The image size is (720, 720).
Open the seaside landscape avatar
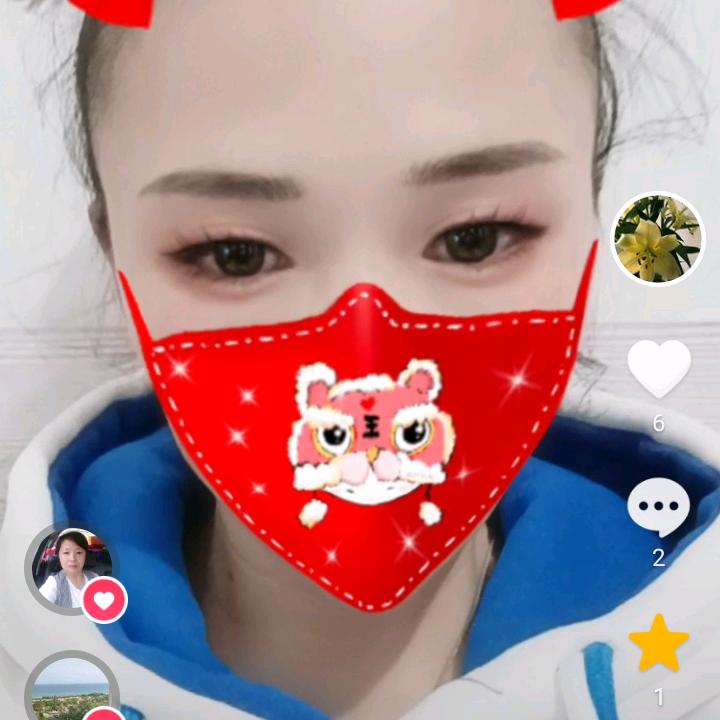coord(72,686)
